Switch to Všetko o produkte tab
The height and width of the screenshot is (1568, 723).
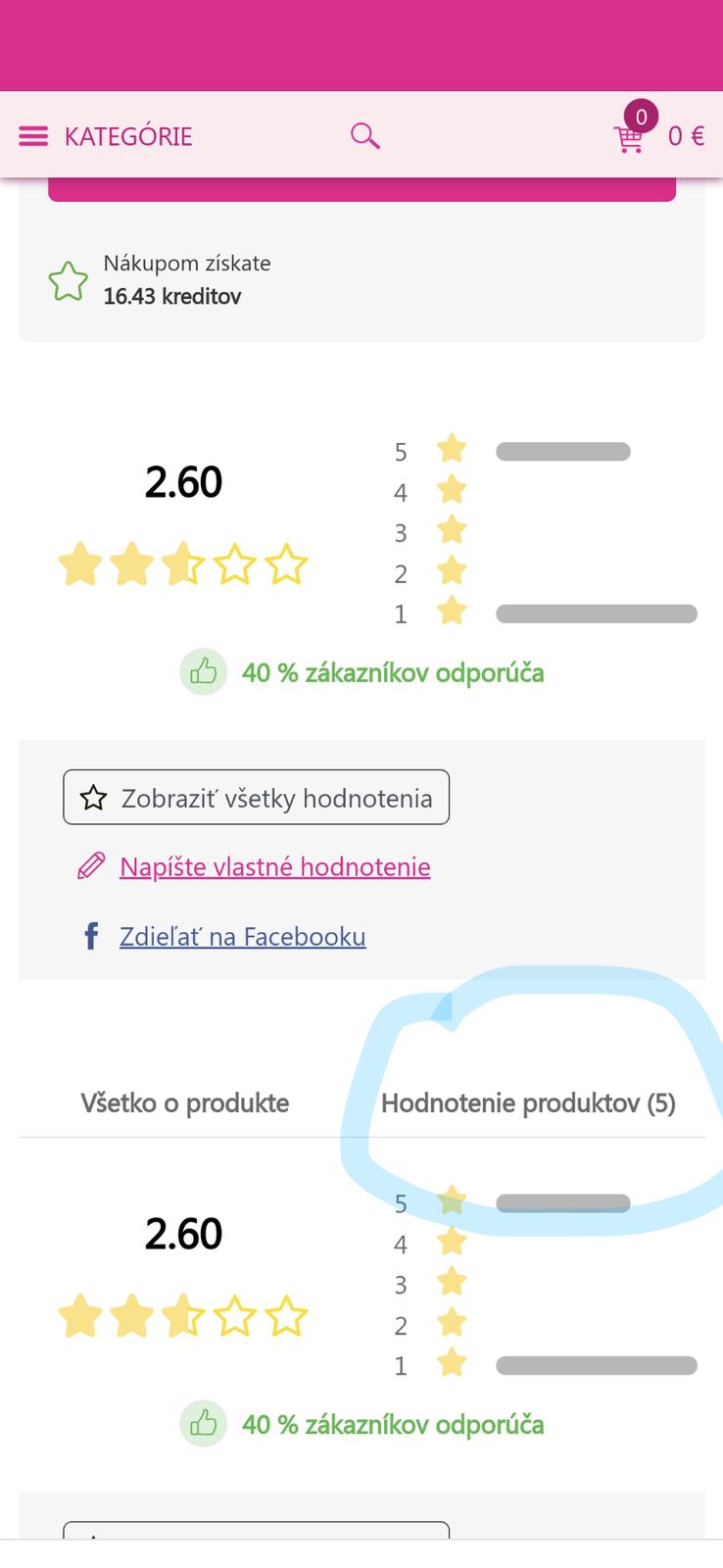(x=185, y=1103)
